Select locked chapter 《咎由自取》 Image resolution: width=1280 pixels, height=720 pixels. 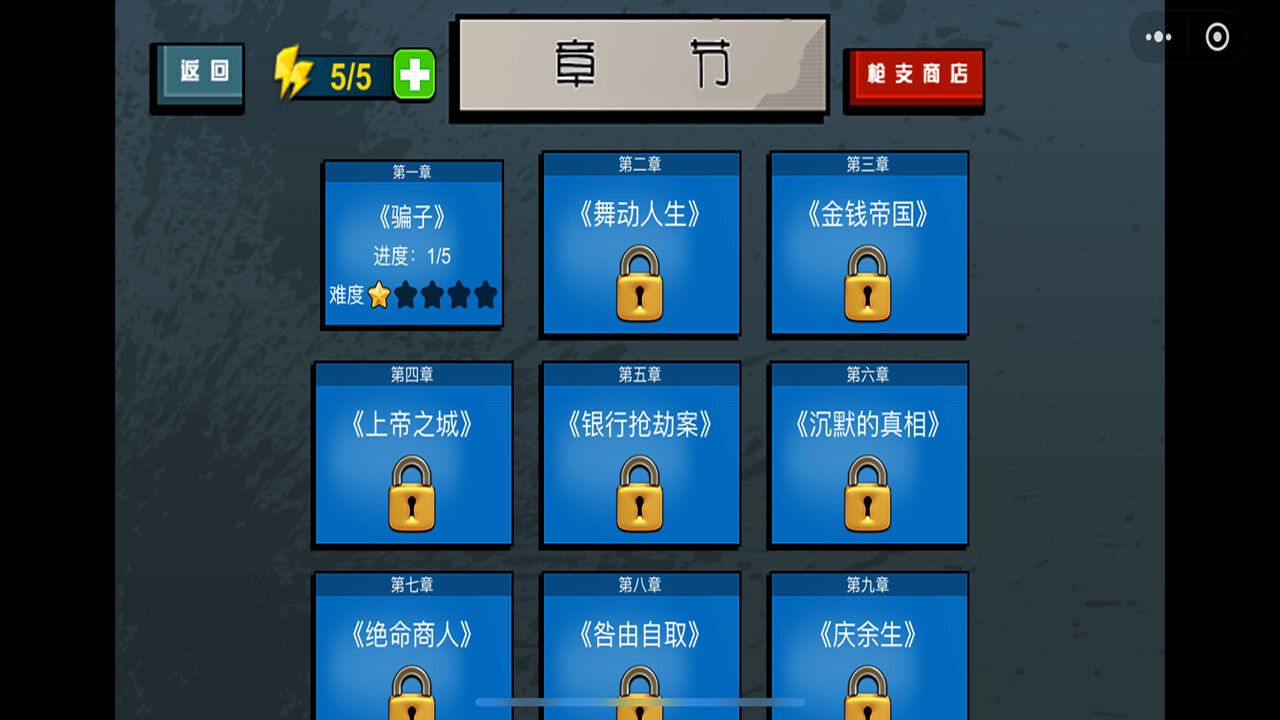pyautogui.click(x=640, y=645)
